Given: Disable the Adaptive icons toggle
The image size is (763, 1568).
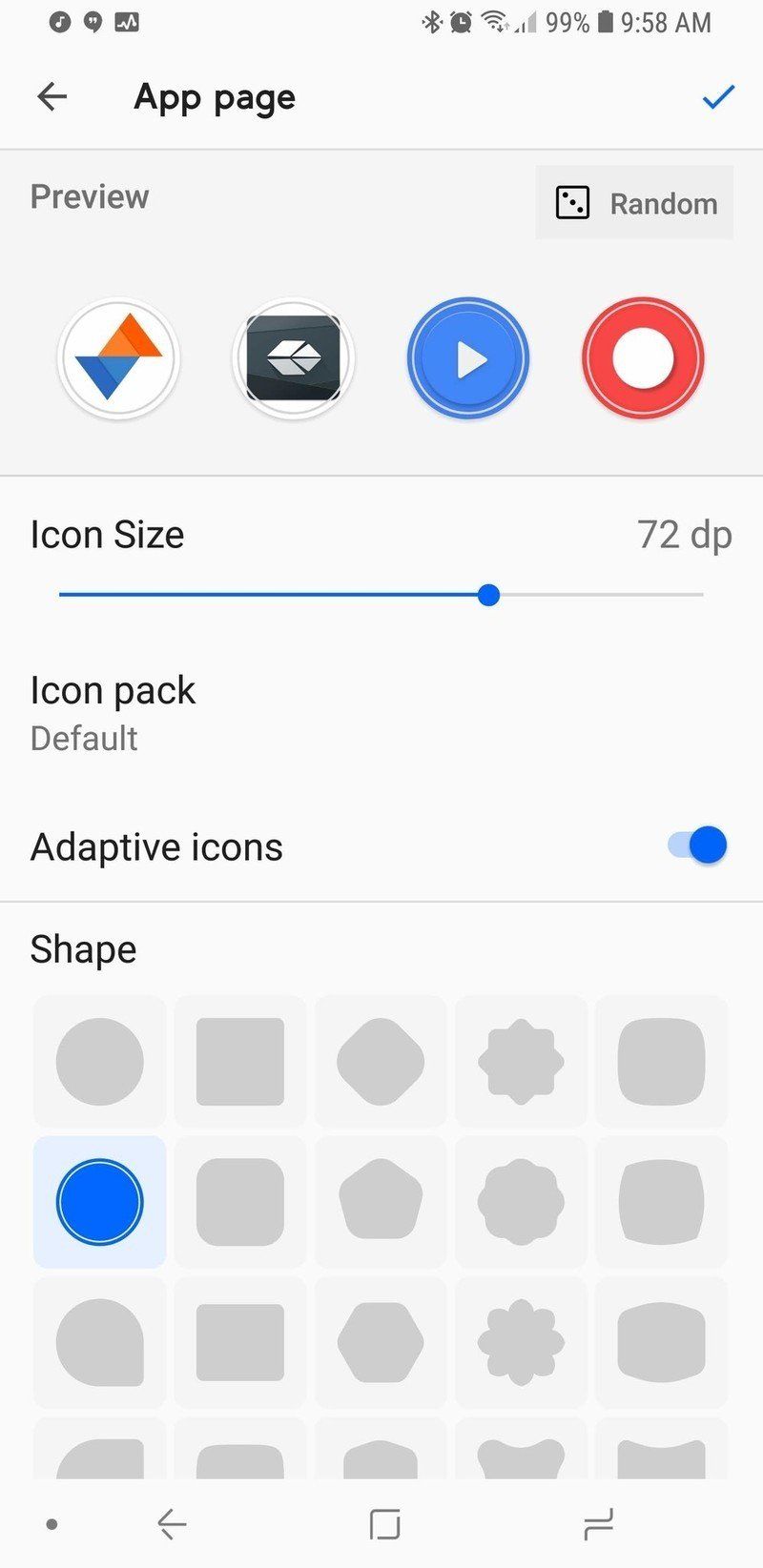Looking at the screenshot, I should [697, 845].
